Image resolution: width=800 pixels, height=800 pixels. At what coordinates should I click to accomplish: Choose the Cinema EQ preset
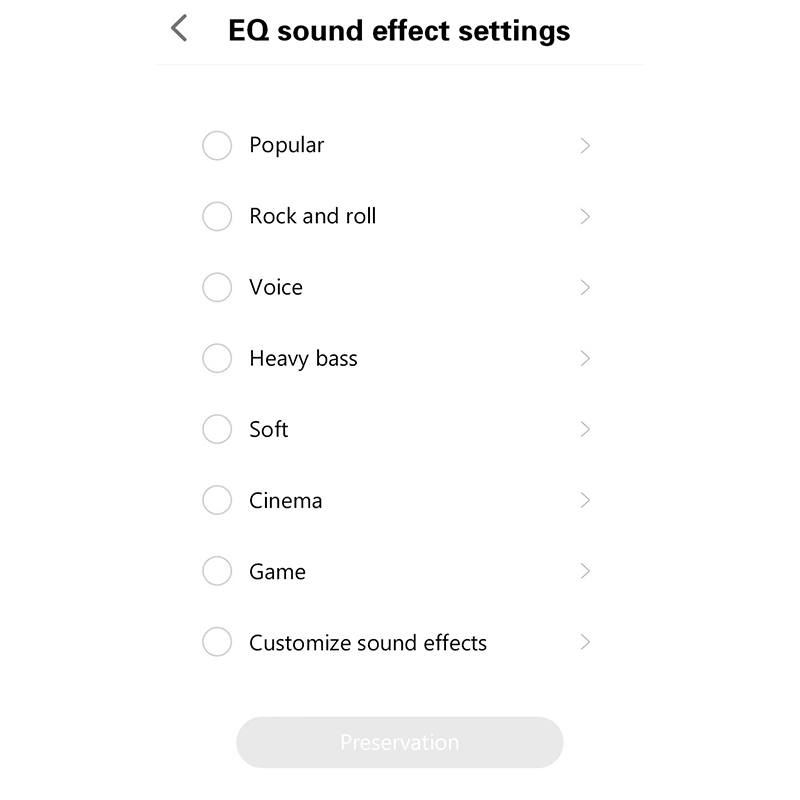tap(217, 500)
